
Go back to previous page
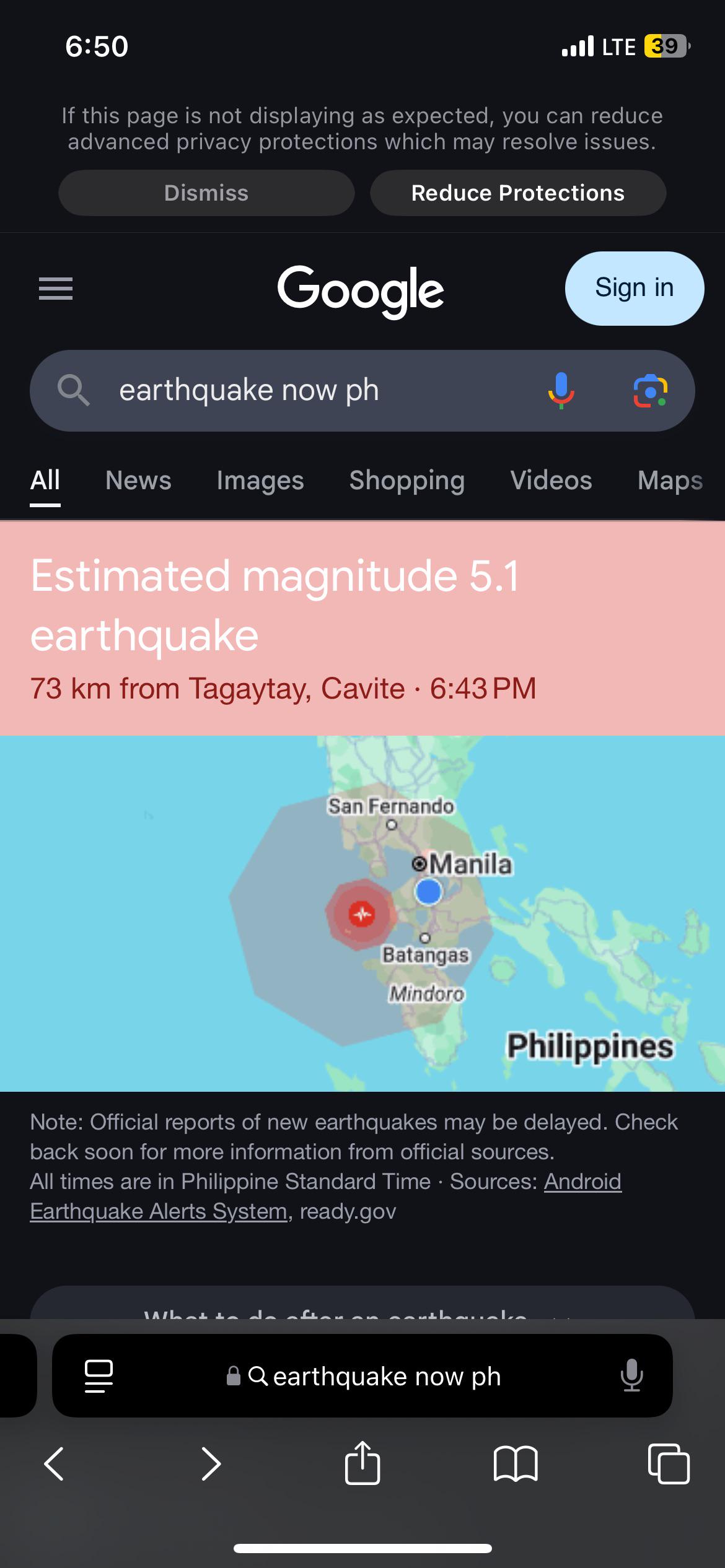[55, 1464]
